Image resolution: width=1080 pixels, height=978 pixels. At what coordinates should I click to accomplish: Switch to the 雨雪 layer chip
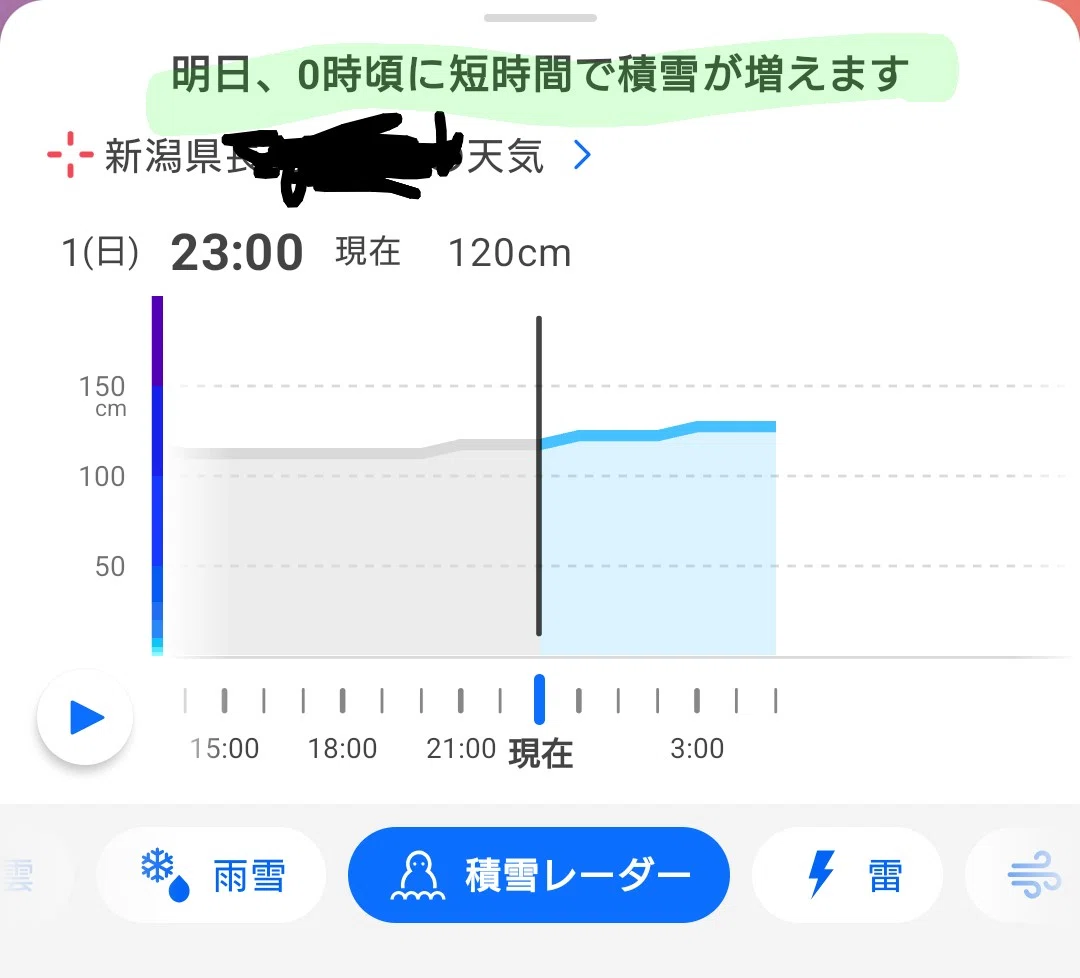(211, 875)
